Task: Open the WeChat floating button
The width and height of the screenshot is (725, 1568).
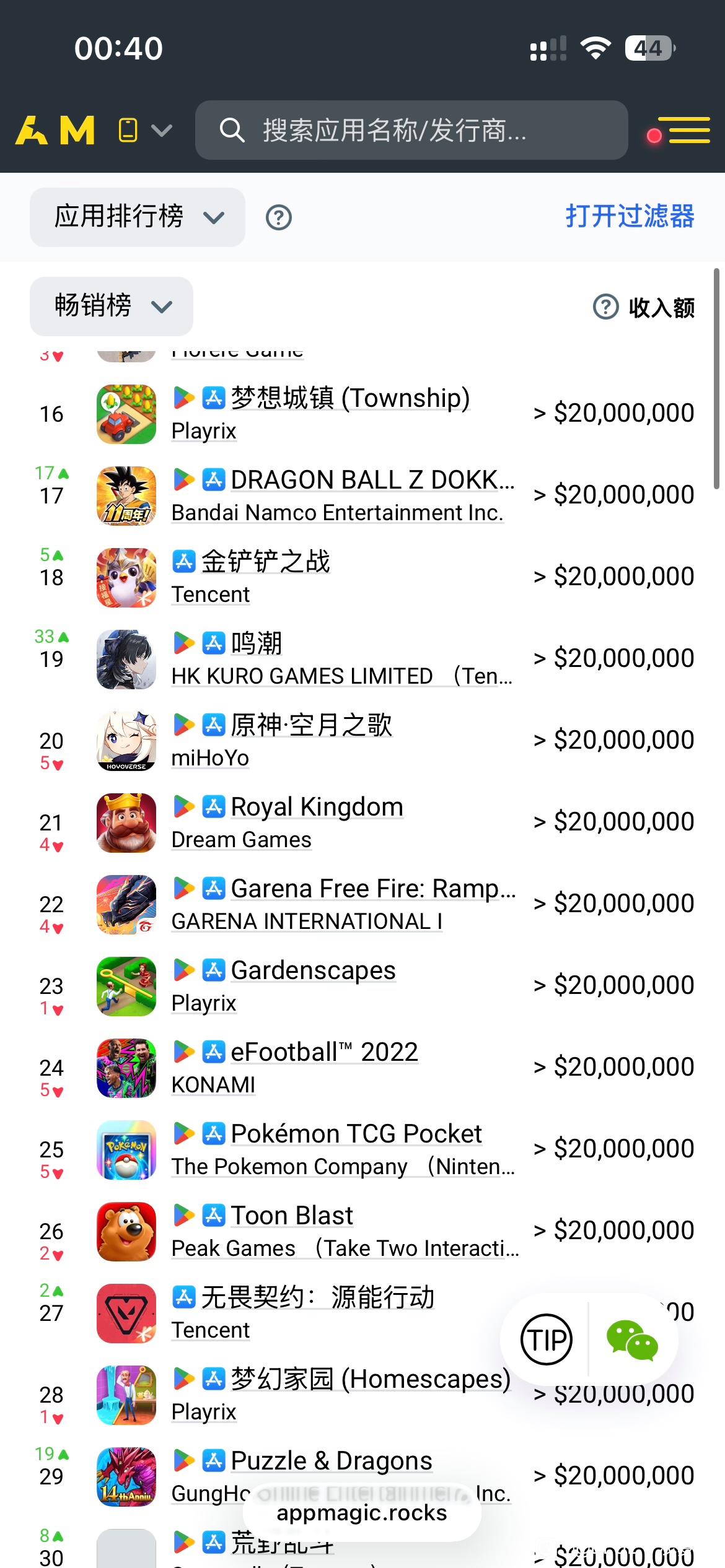Action: 632,1340
